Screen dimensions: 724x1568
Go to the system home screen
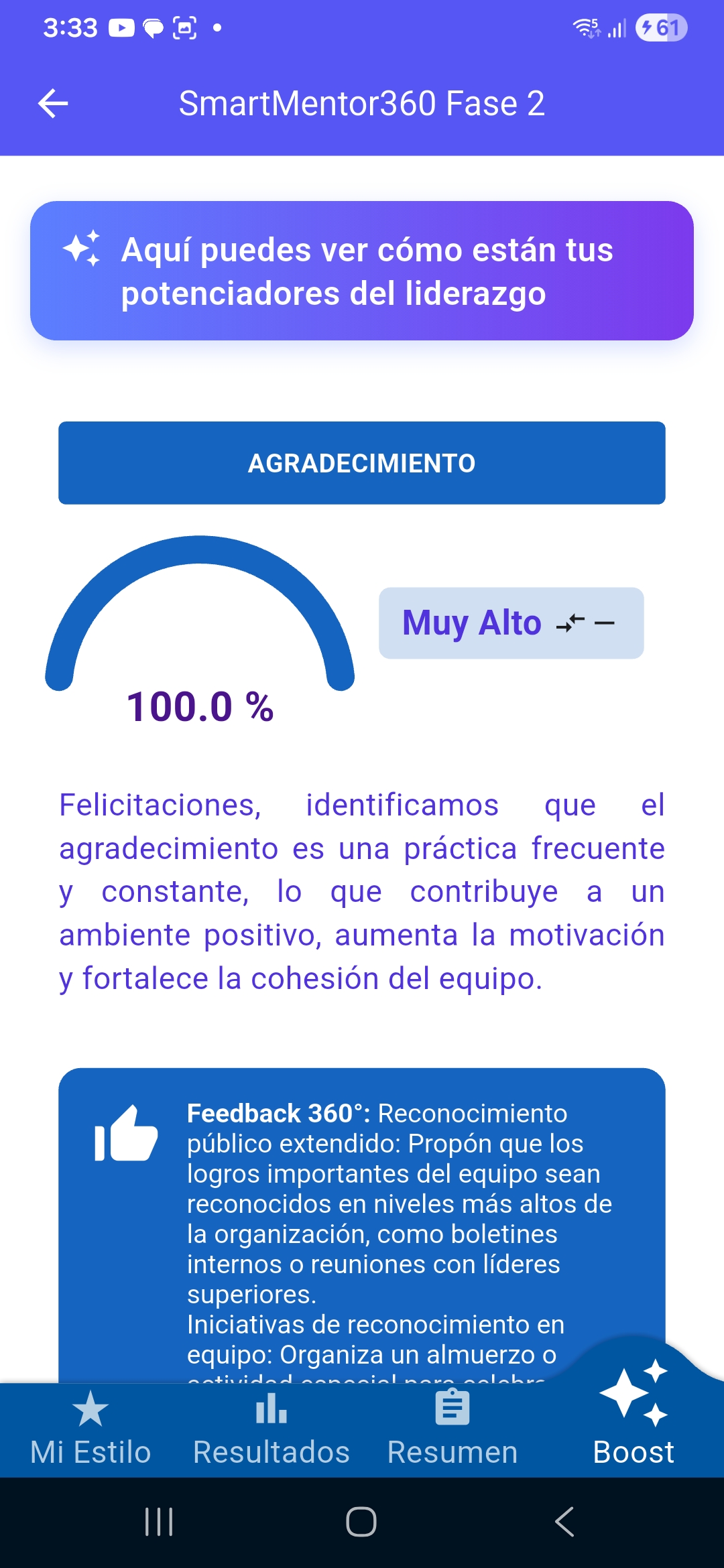[x=361, y=1522]
